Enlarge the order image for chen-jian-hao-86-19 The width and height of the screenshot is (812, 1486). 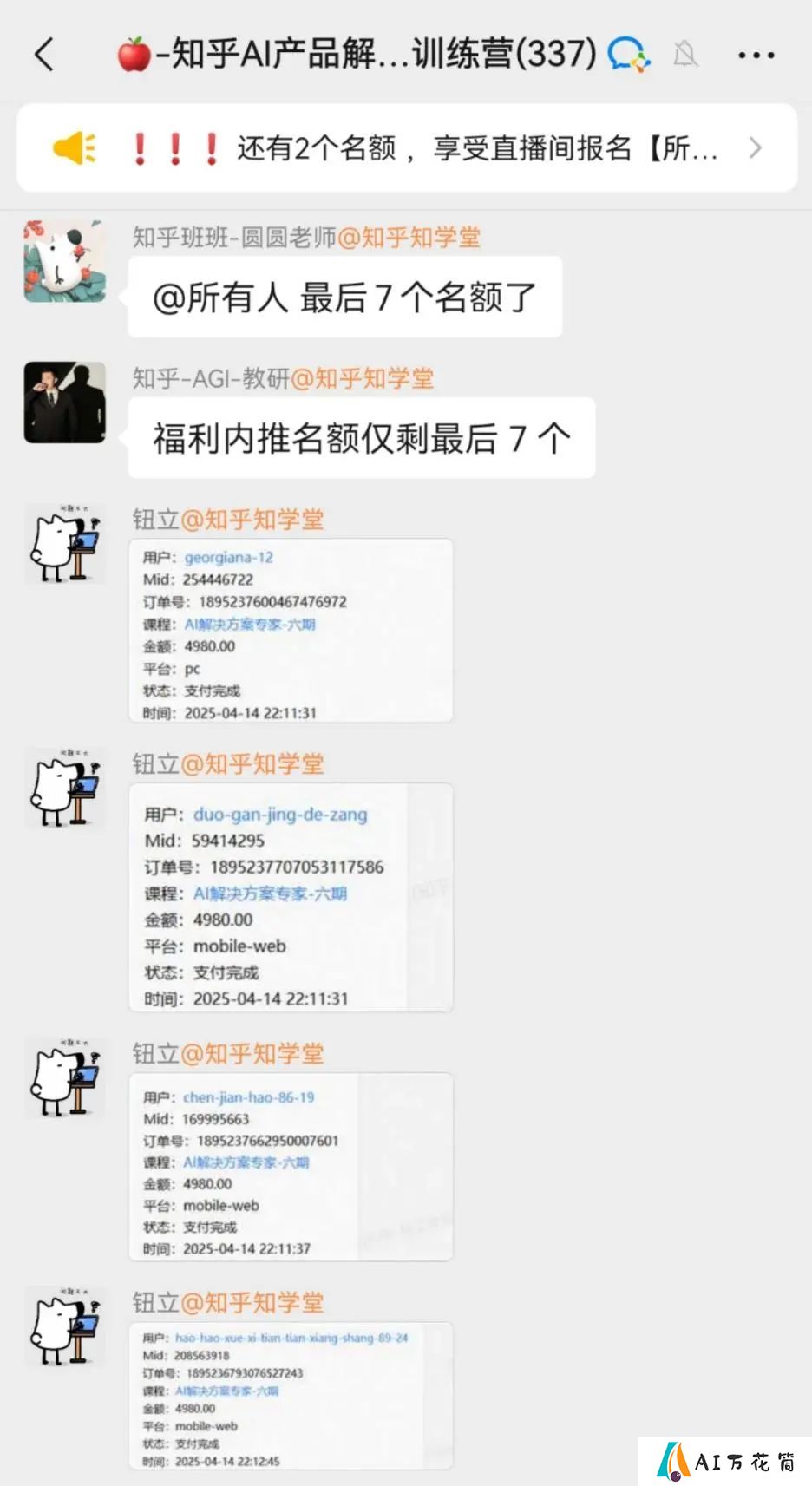291,1167
